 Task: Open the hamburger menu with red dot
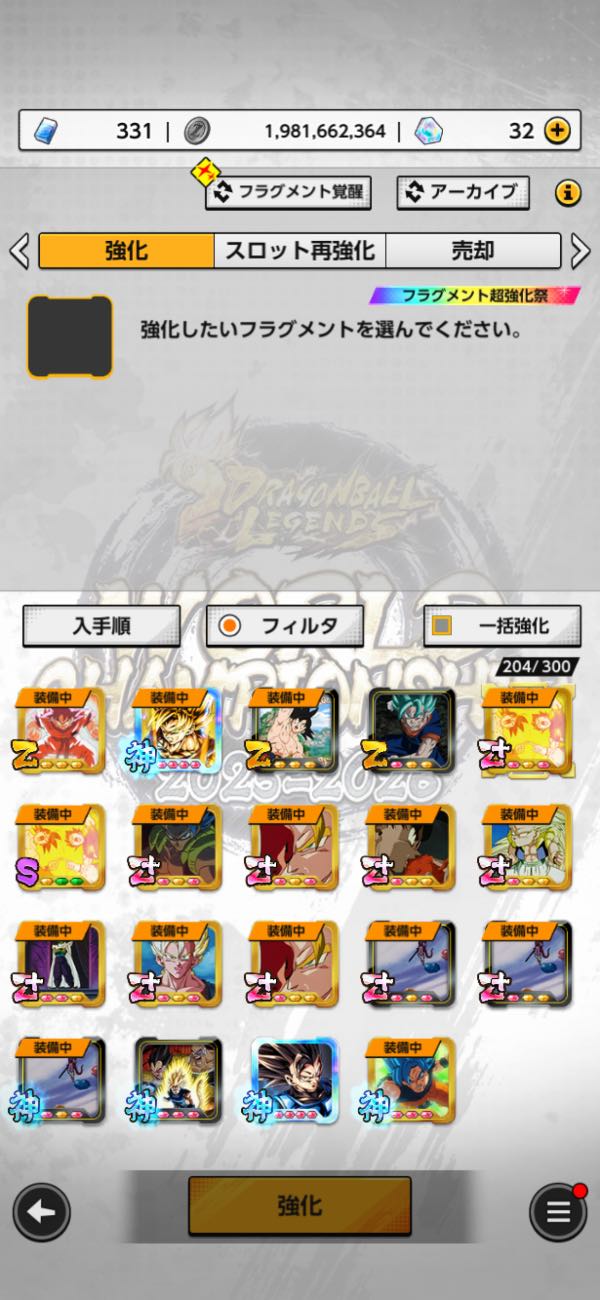557,1213
